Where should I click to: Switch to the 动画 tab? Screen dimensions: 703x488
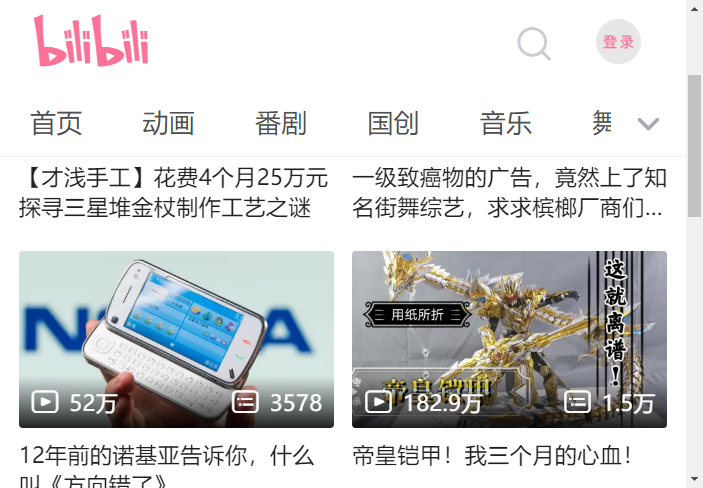click(x=168, y=124)
